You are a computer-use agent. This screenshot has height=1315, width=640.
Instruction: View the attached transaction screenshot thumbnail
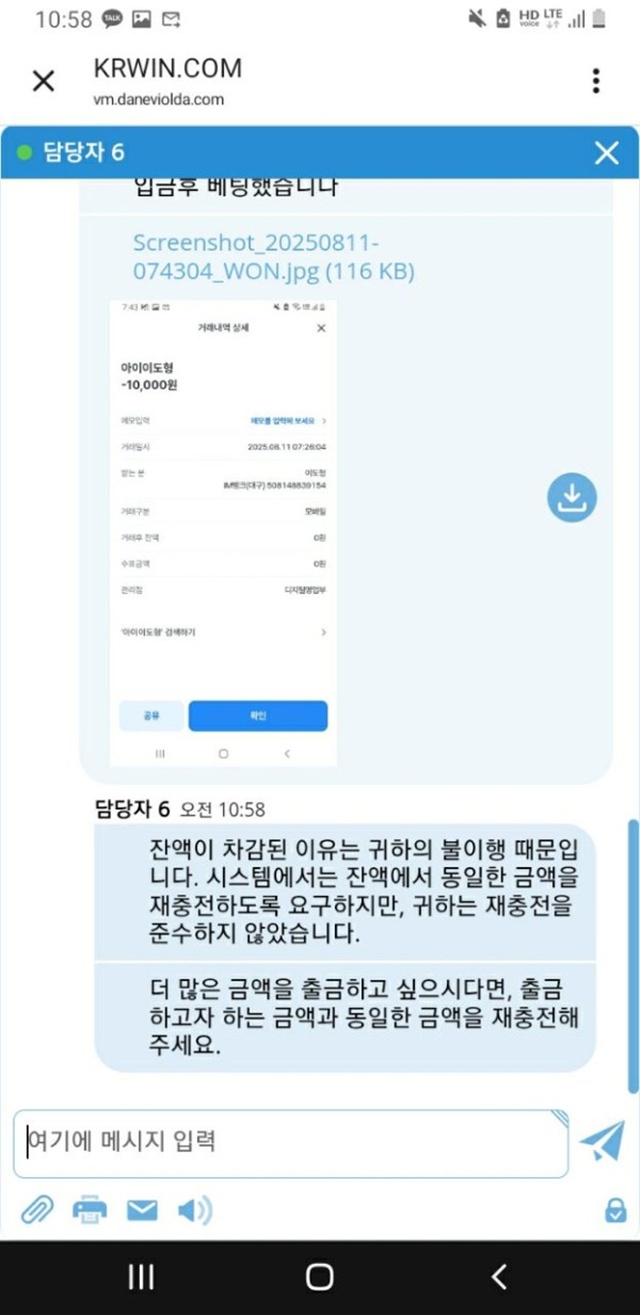point(223,531)
